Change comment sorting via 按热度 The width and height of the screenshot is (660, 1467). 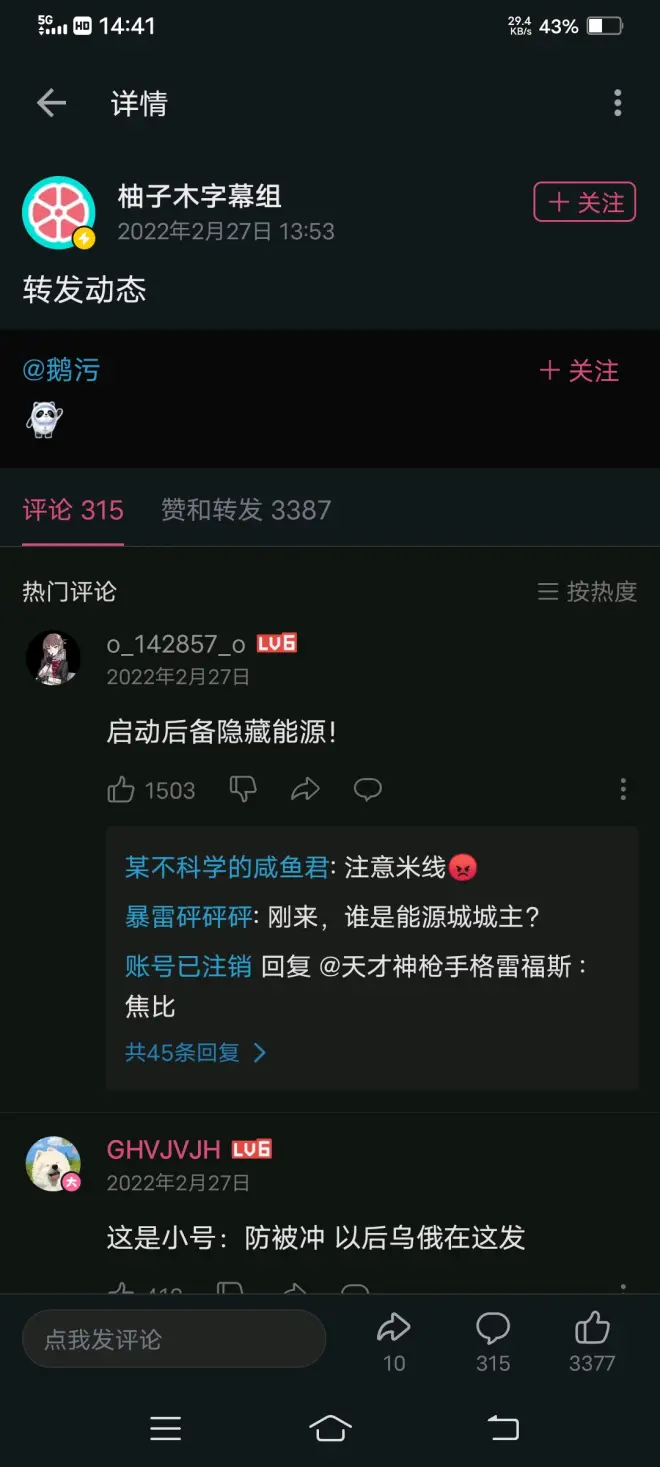pyautogui.click(x=587, y=592)
